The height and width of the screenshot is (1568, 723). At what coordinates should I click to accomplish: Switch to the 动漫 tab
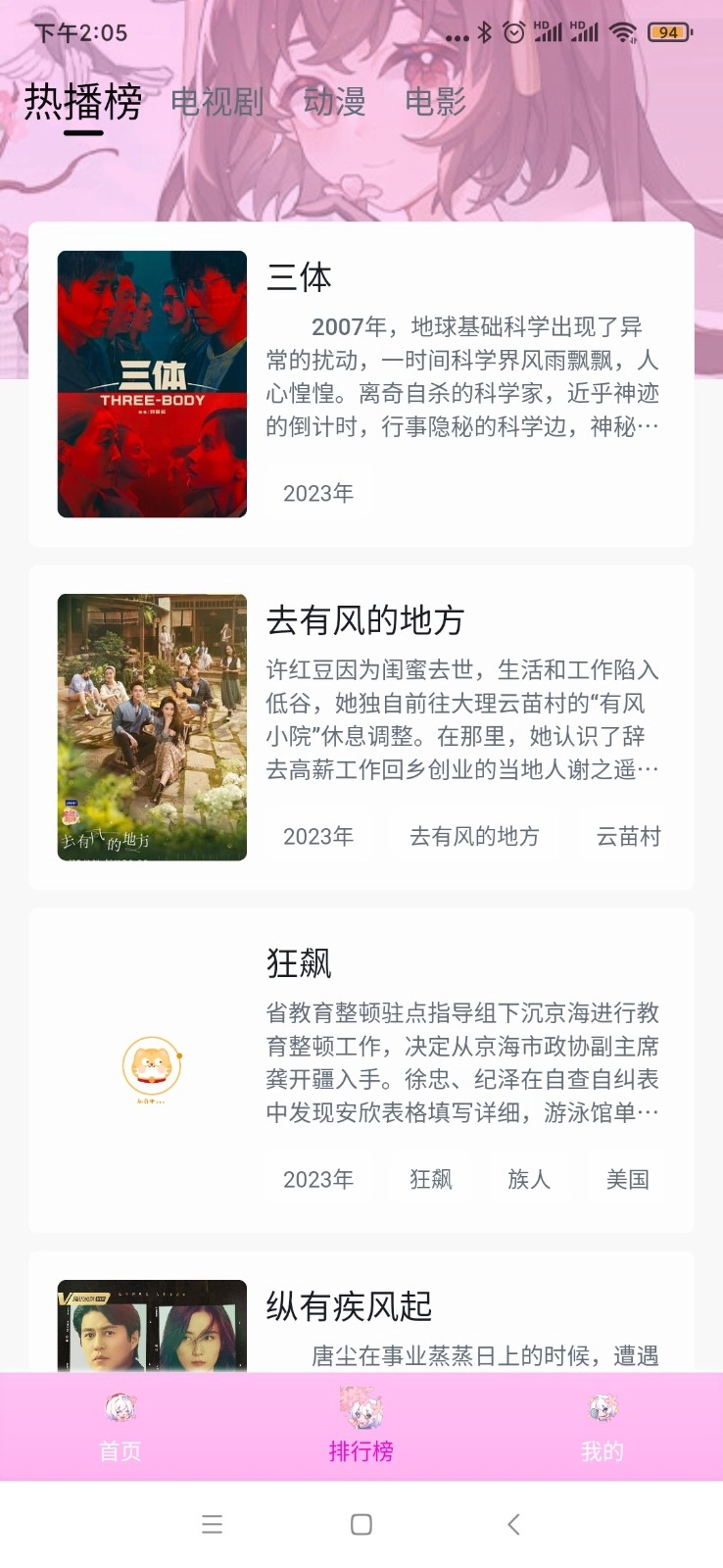click(x=334, y=101)
